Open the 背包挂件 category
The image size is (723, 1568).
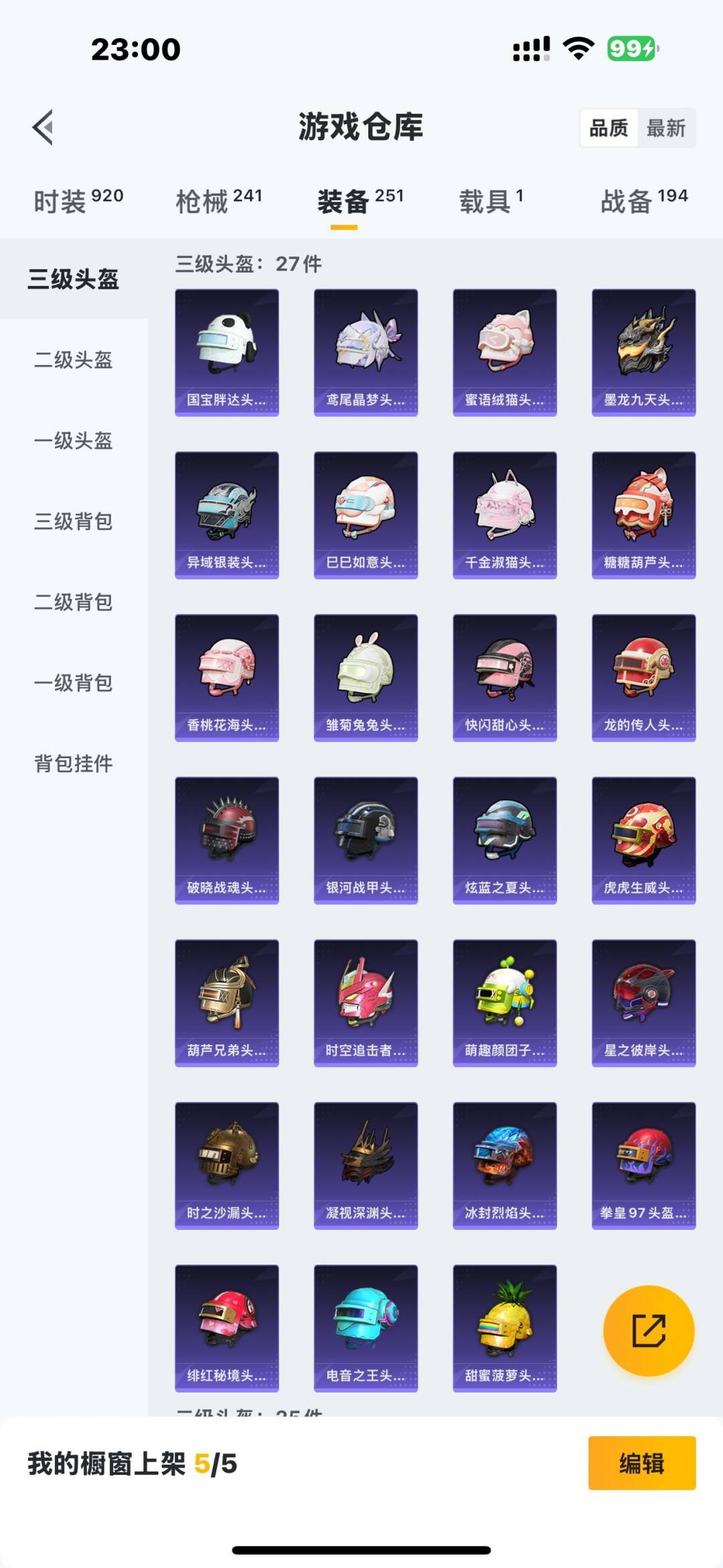74,764
